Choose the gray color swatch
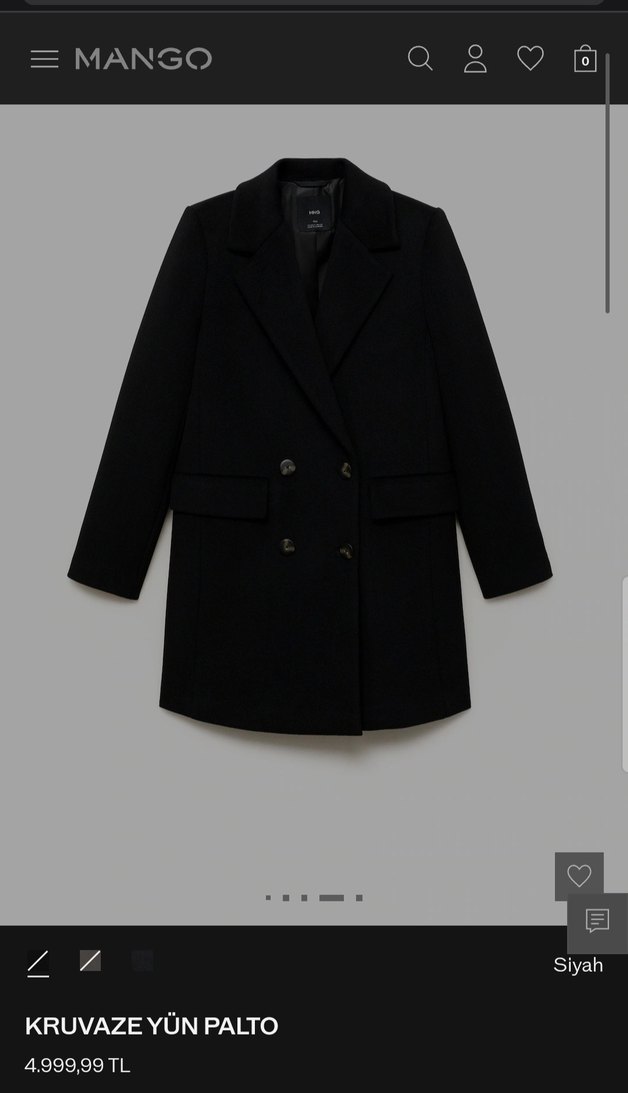Viewport: 628px width, 1093px height. coord(90,961)
